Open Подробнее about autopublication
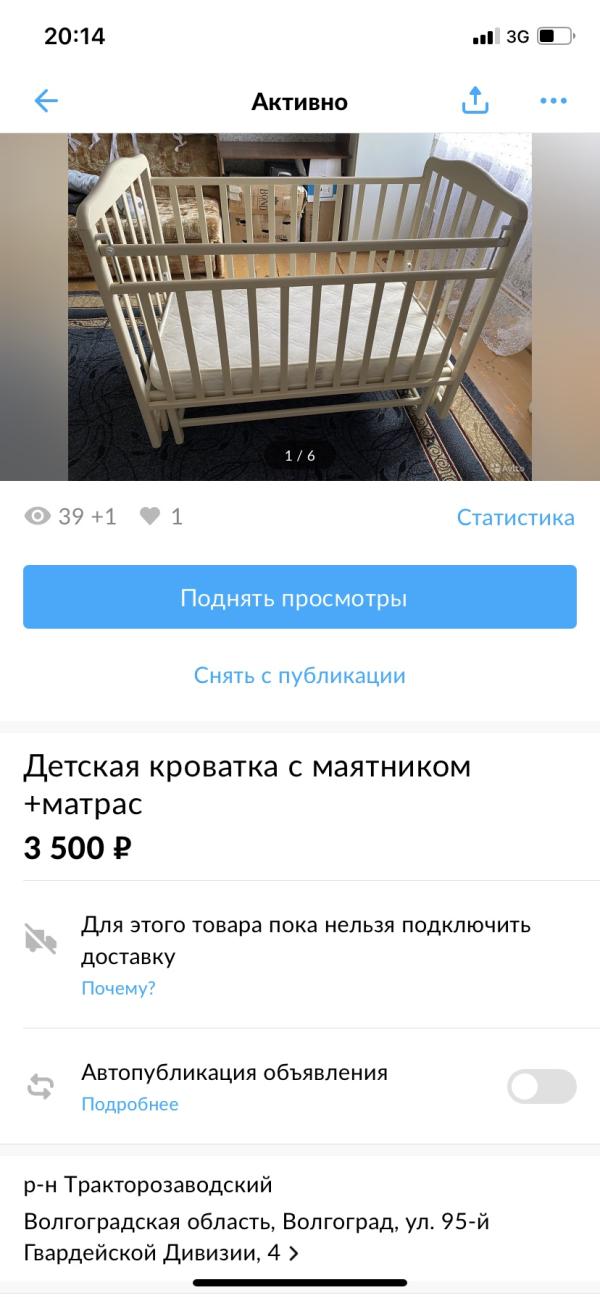Screen dimensions: 600x1297 tap(130, 1104)
